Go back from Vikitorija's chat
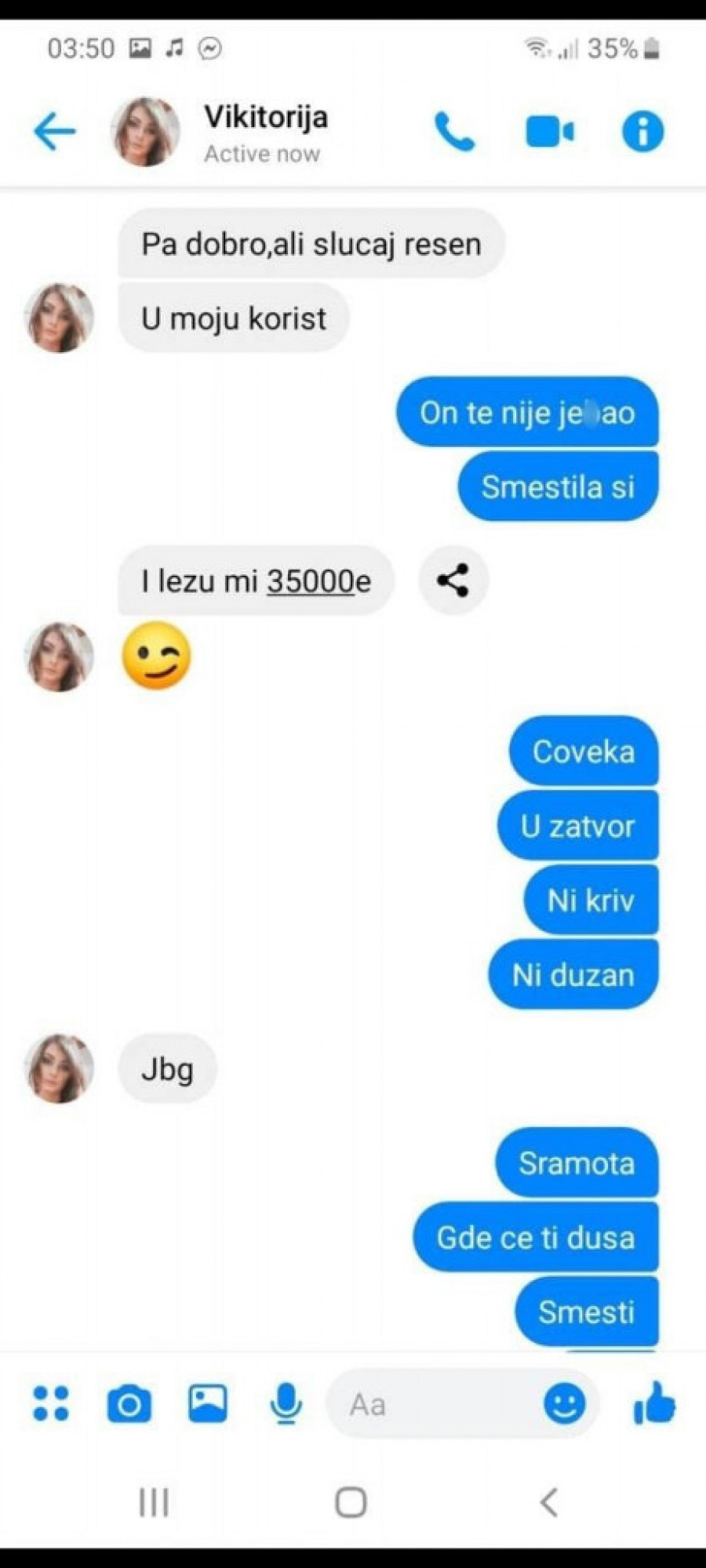 coord(55,131)
